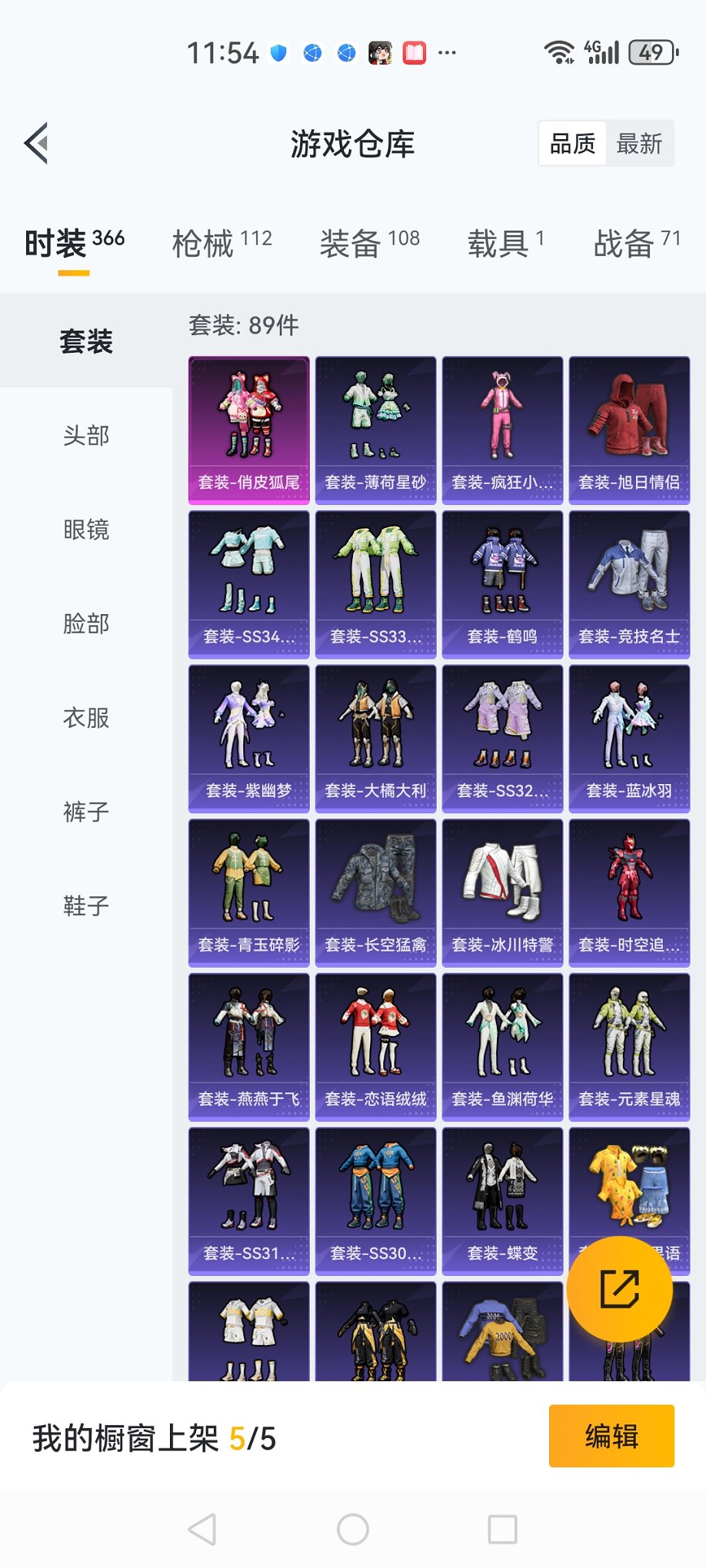Screen dimensions: 706x1568
Task: Show the 裤子 category
Action: pyautogui.click(x=86, y=812)
